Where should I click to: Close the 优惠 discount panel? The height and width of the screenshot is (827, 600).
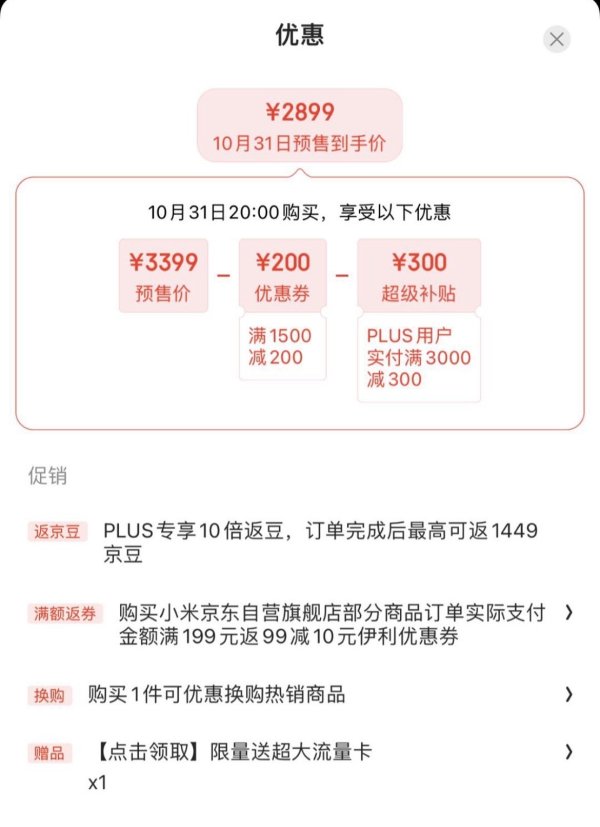click(557, 39)
